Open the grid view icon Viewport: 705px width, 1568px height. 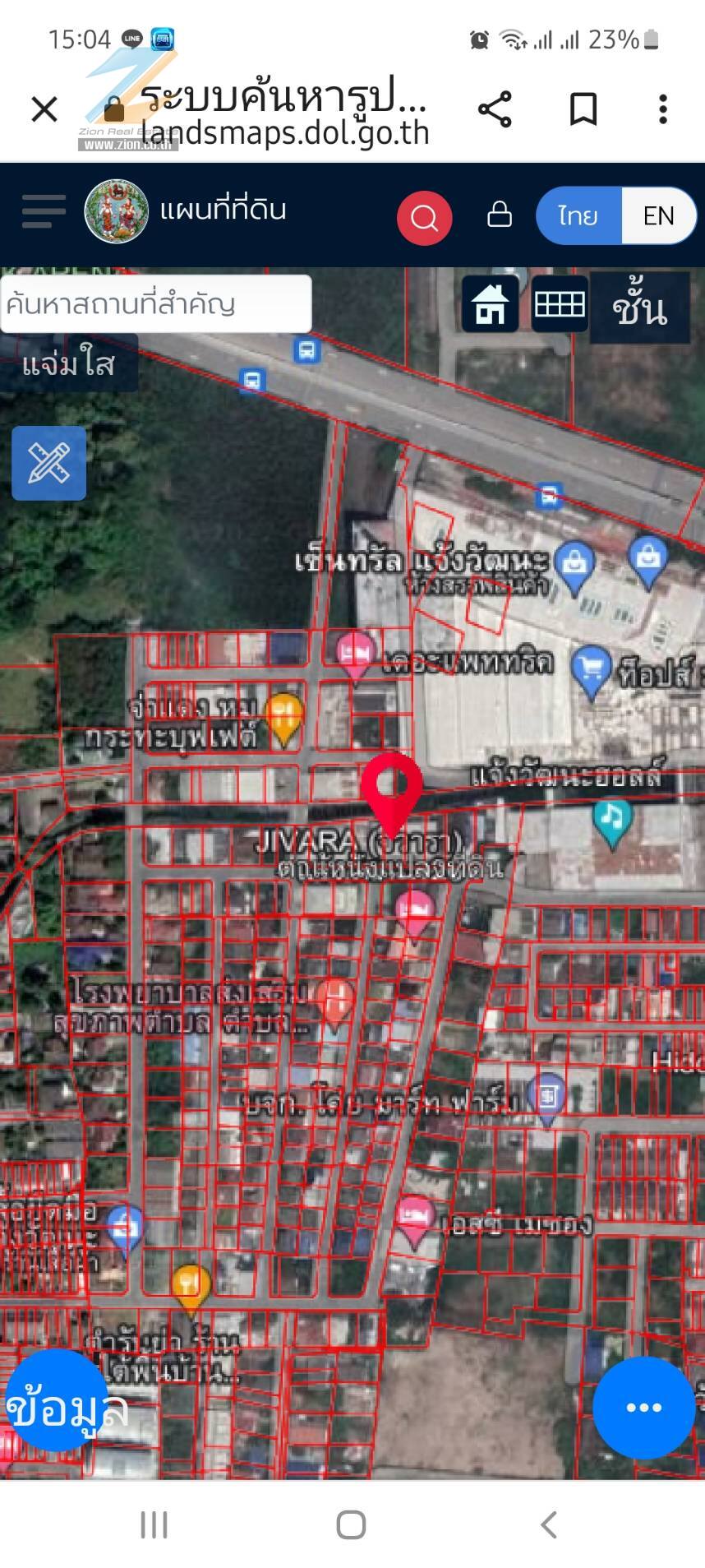[x=560, y=304]
